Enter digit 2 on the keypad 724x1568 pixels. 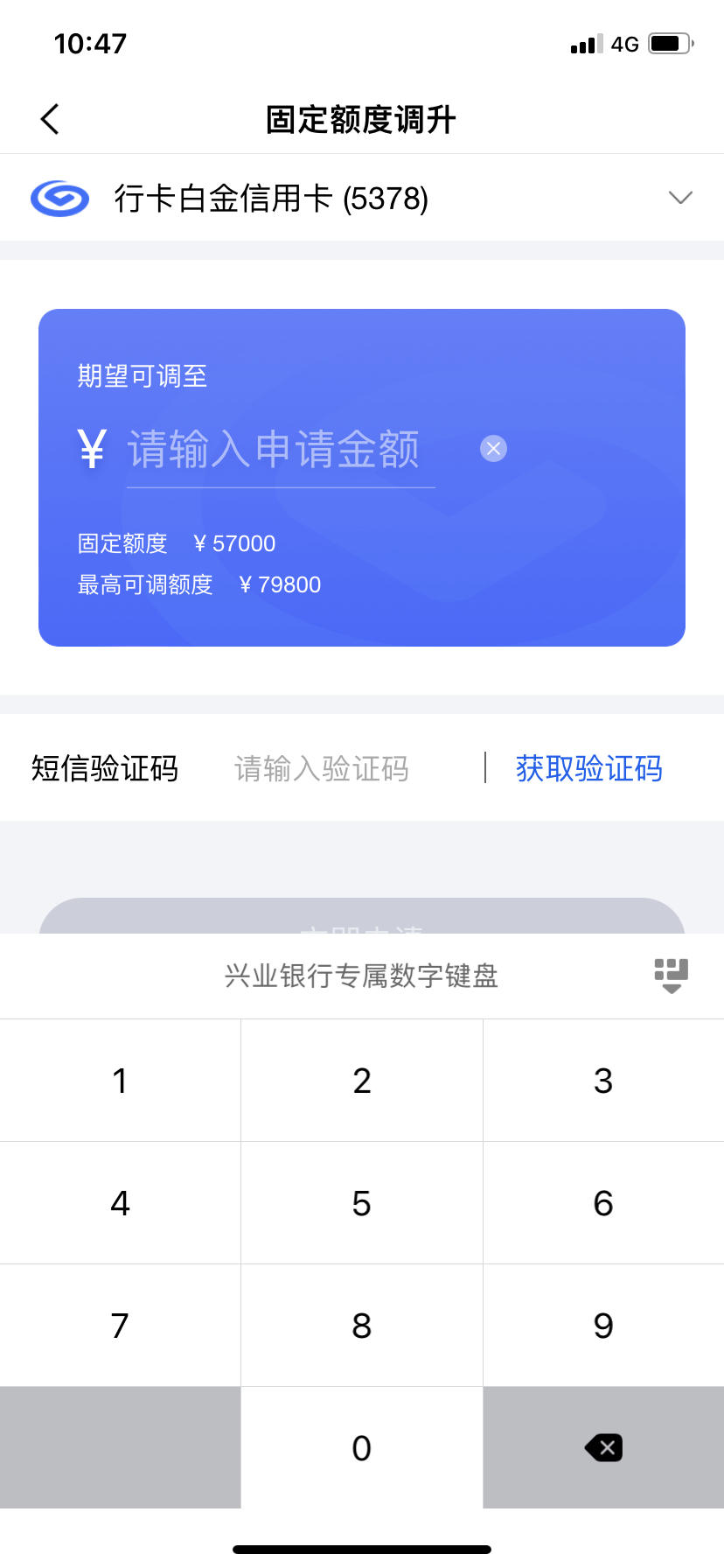click(362, 1081)
